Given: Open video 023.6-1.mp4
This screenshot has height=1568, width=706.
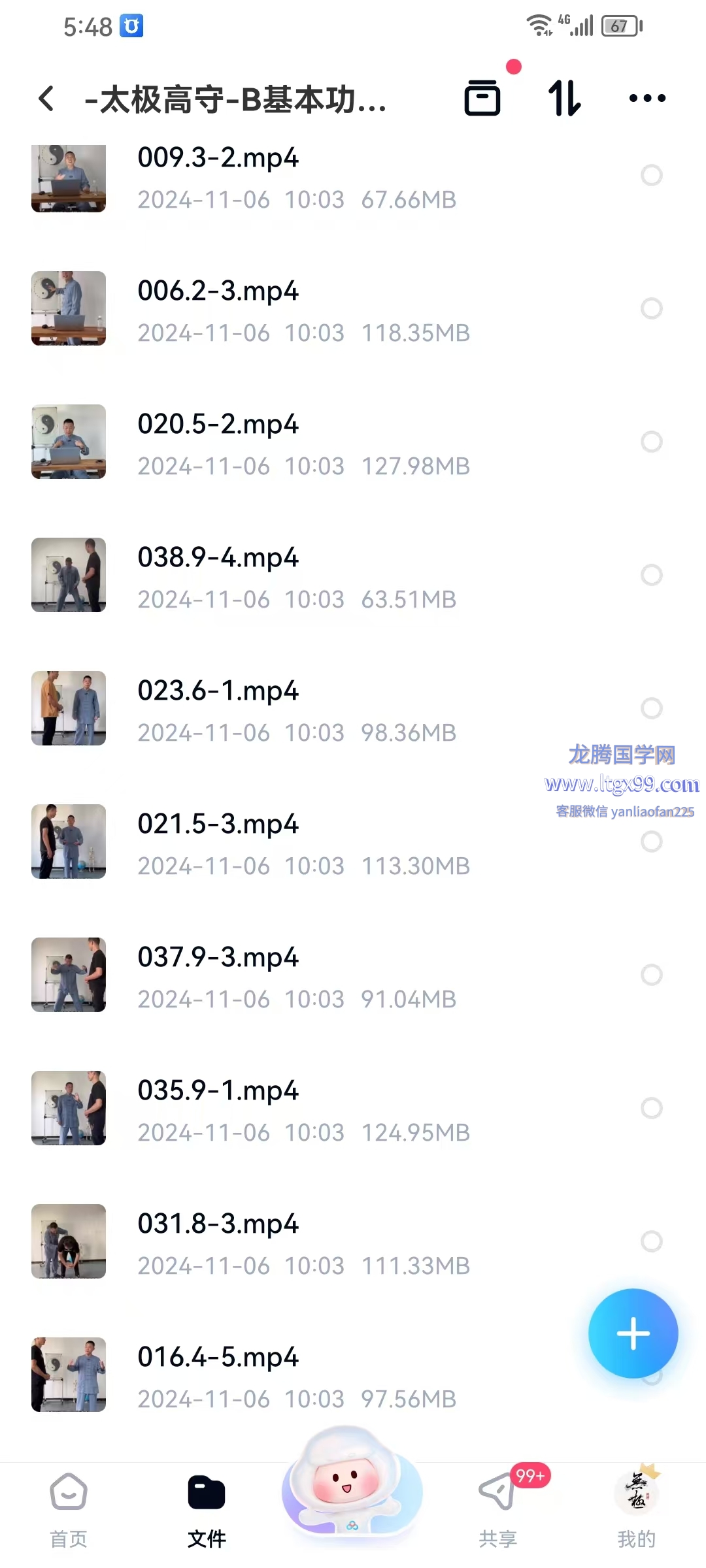Looking at the screenshot, I should click(218, 691).
